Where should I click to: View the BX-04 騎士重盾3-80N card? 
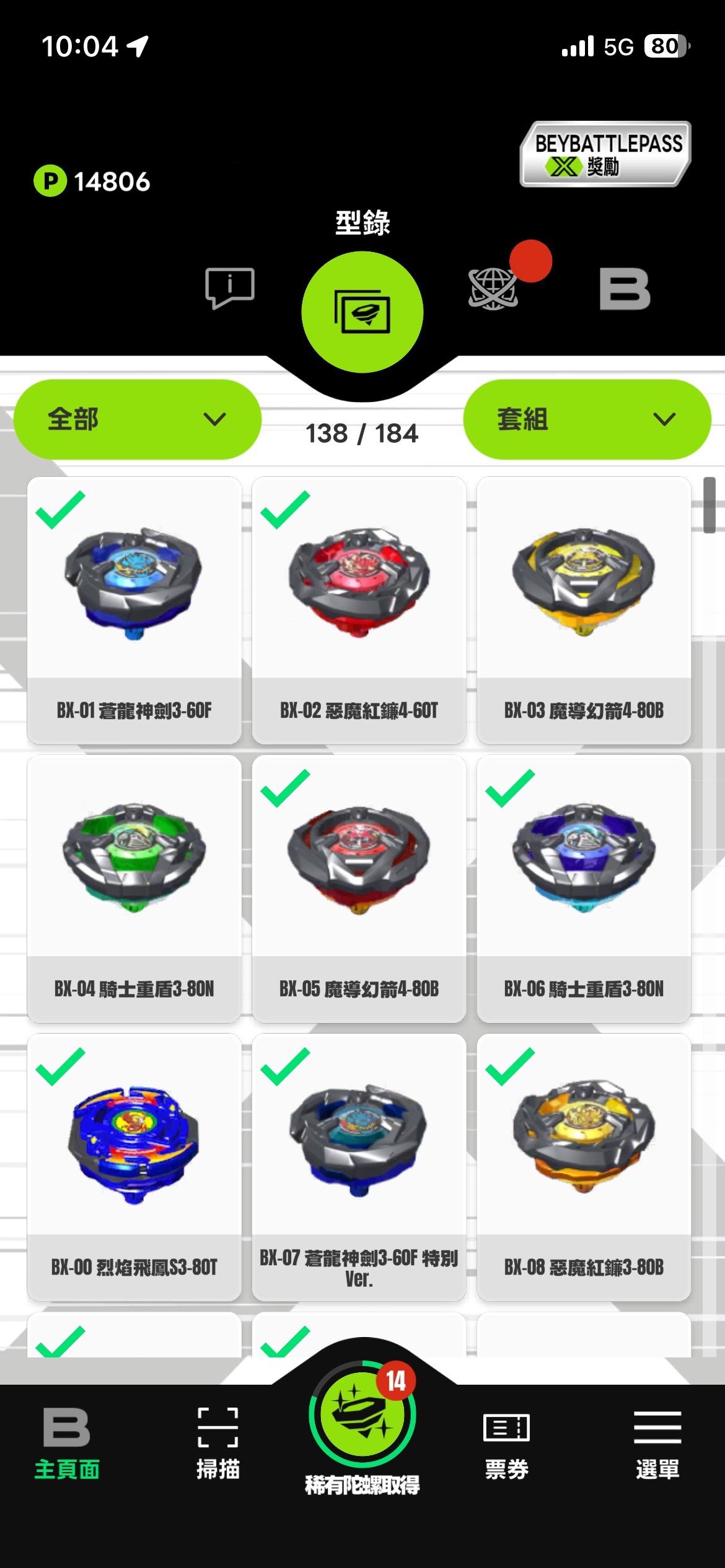click(134, 889)
